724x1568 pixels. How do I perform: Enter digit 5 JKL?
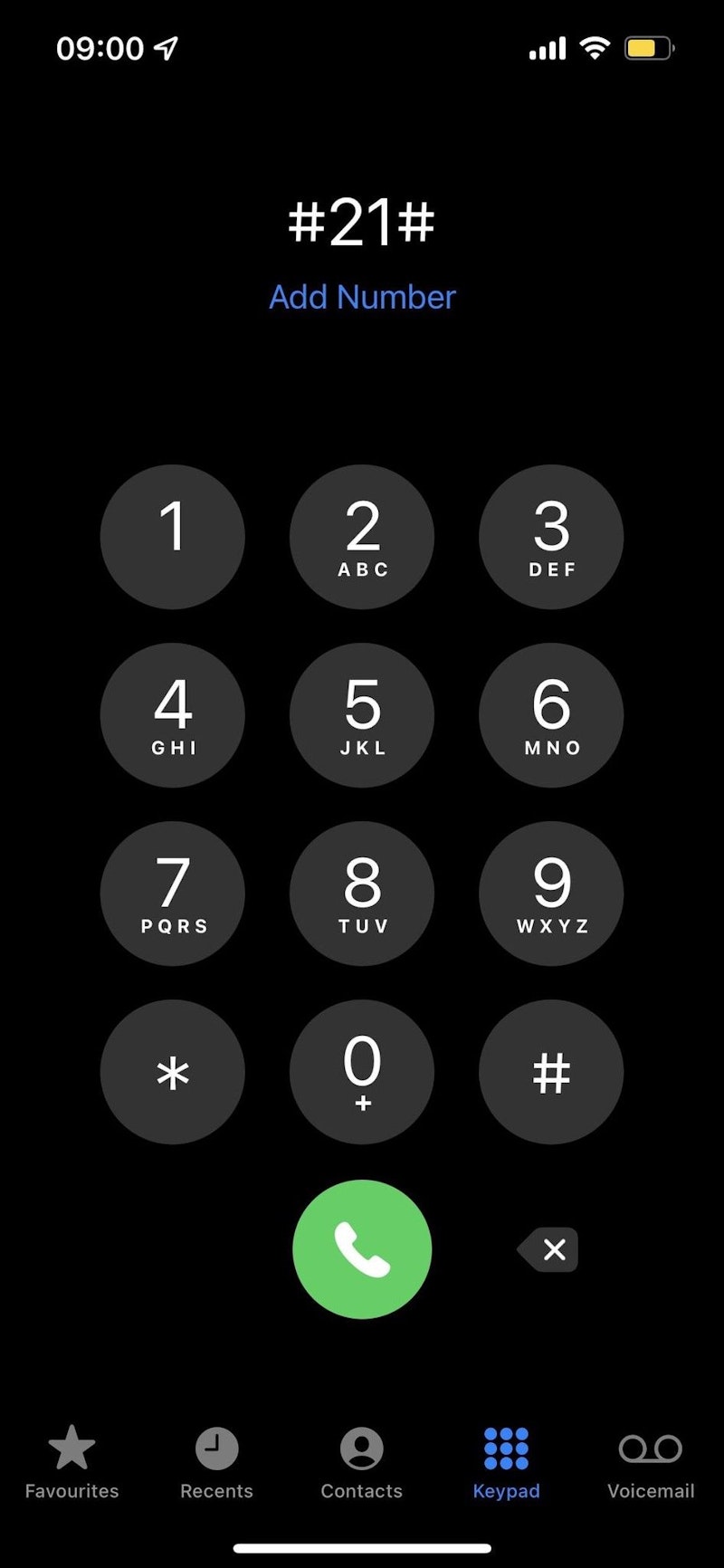362,715
